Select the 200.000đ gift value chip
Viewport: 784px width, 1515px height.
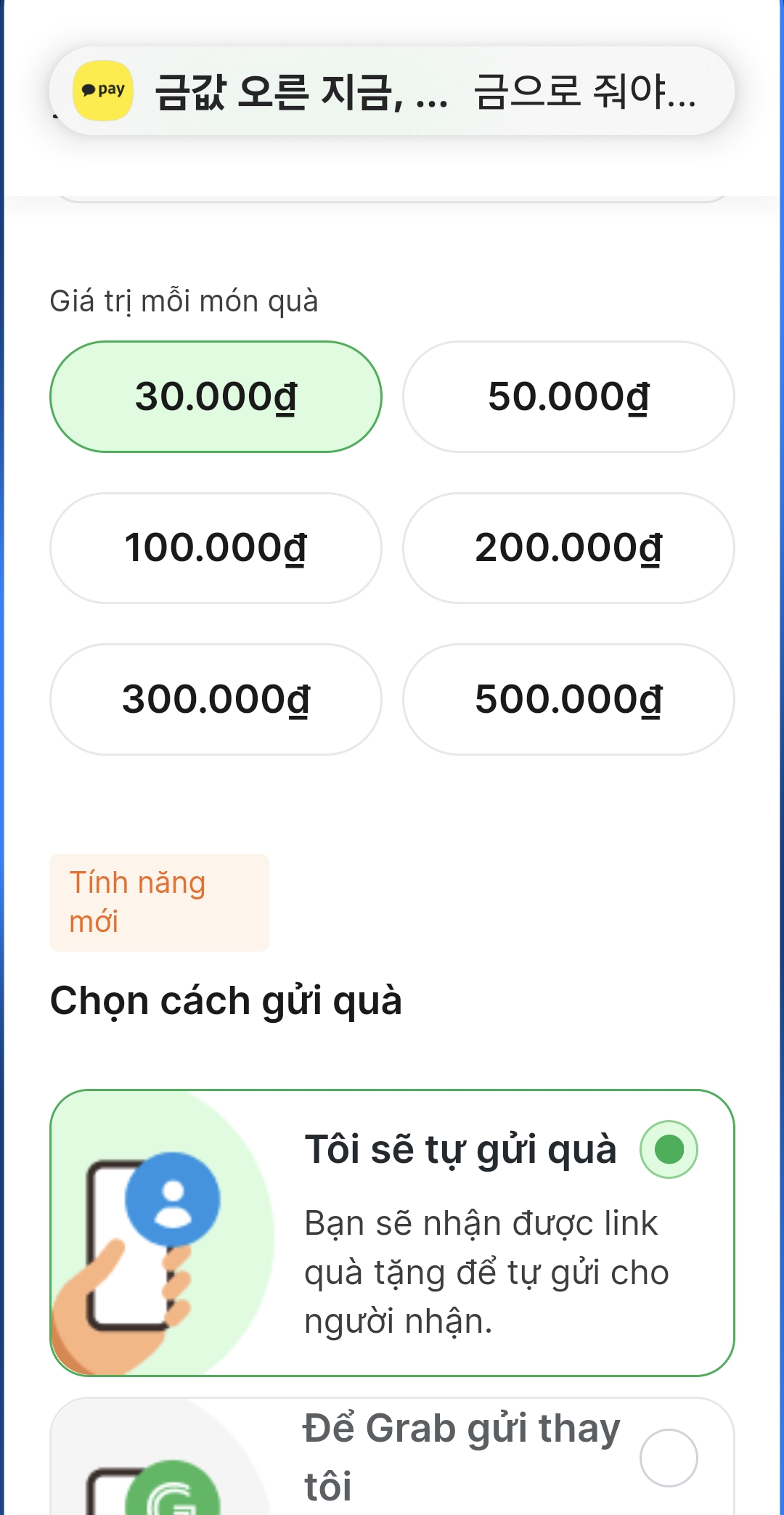(x=568, y=548)
